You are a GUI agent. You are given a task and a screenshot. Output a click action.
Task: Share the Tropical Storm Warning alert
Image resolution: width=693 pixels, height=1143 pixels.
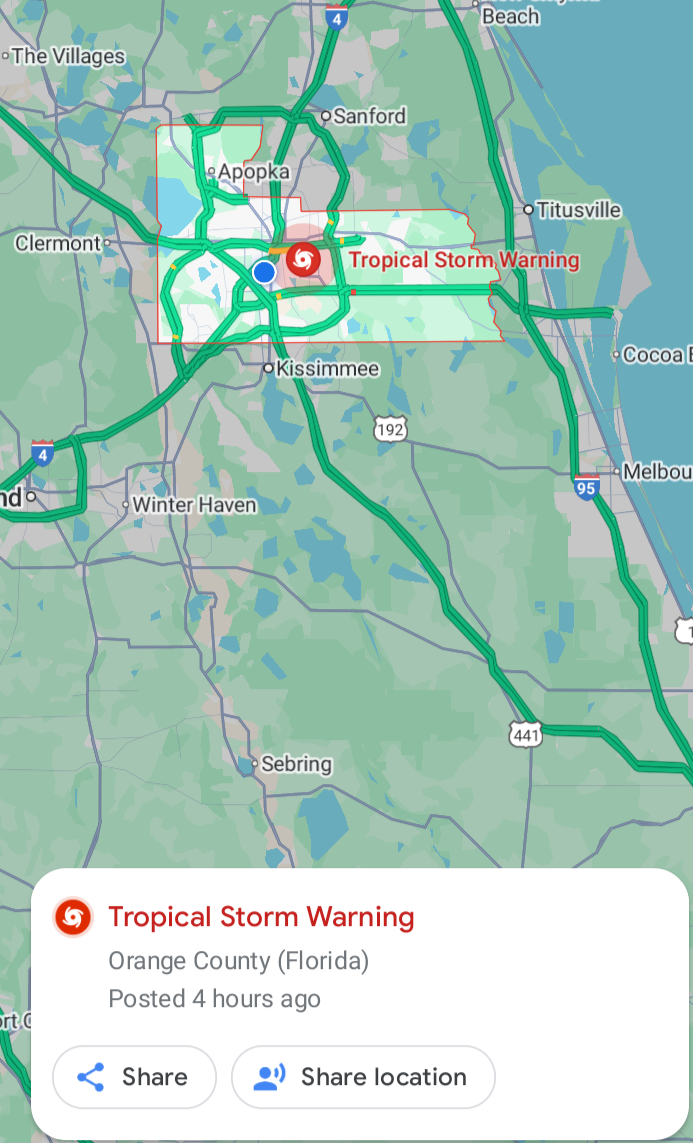(134, 1077)
